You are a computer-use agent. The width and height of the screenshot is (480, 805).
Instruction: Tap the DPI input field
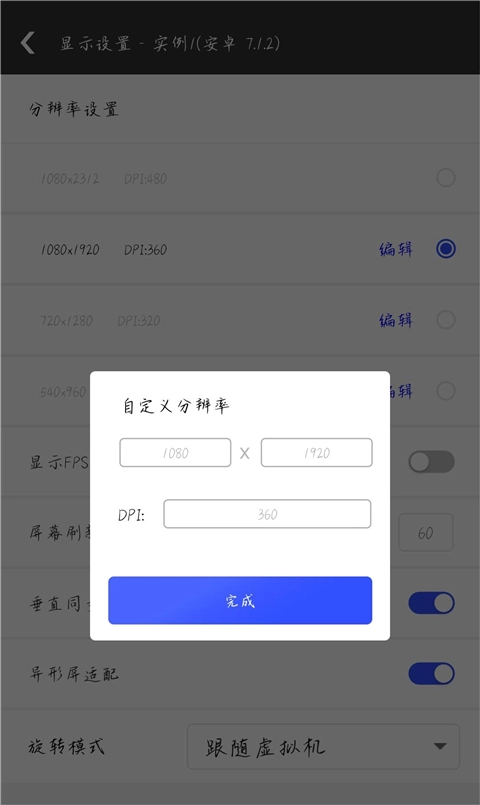(267, 514)
